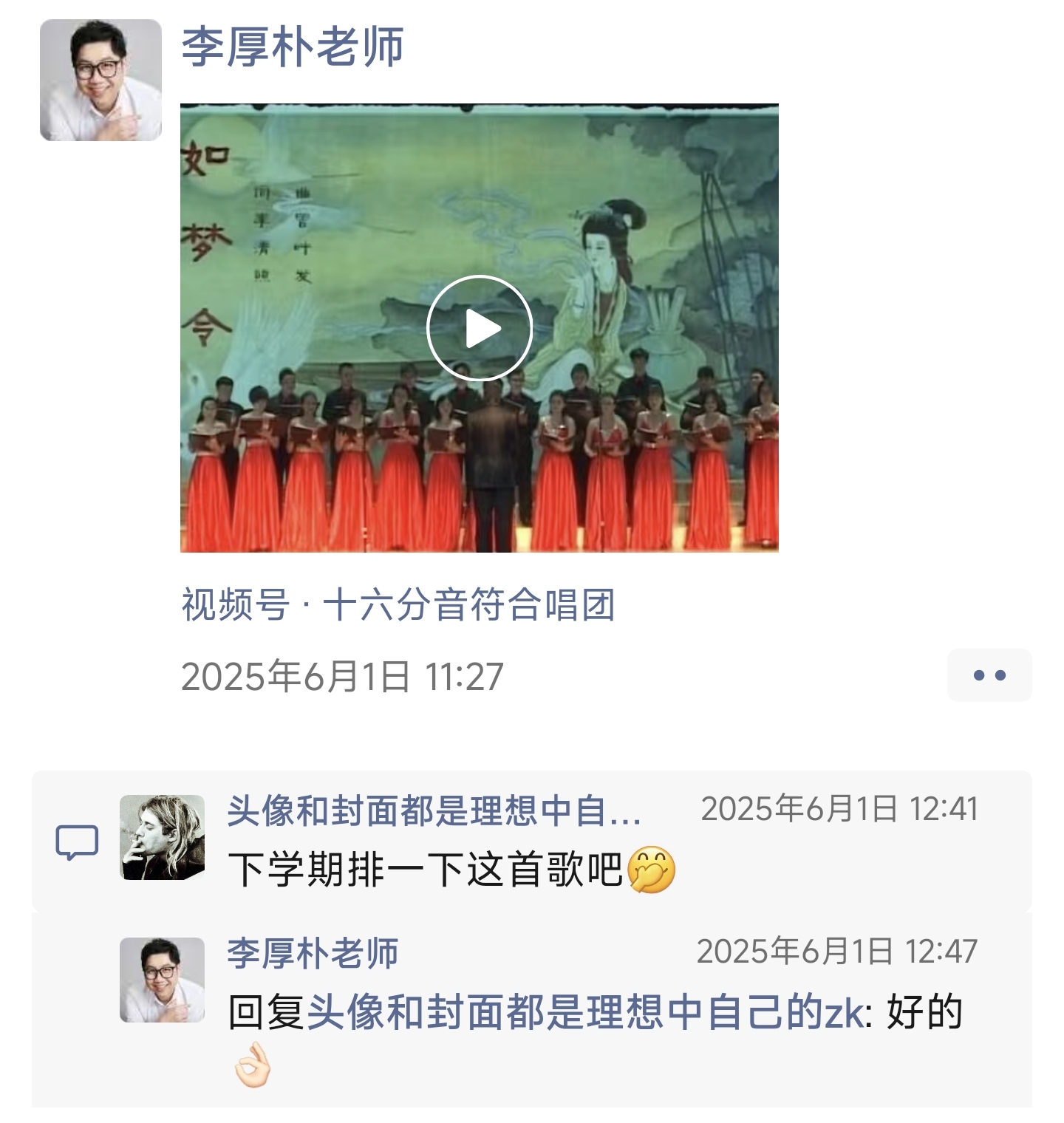
Task: Open 李厚朴老师's profile avatar on the post
Action: coord(100,81)
